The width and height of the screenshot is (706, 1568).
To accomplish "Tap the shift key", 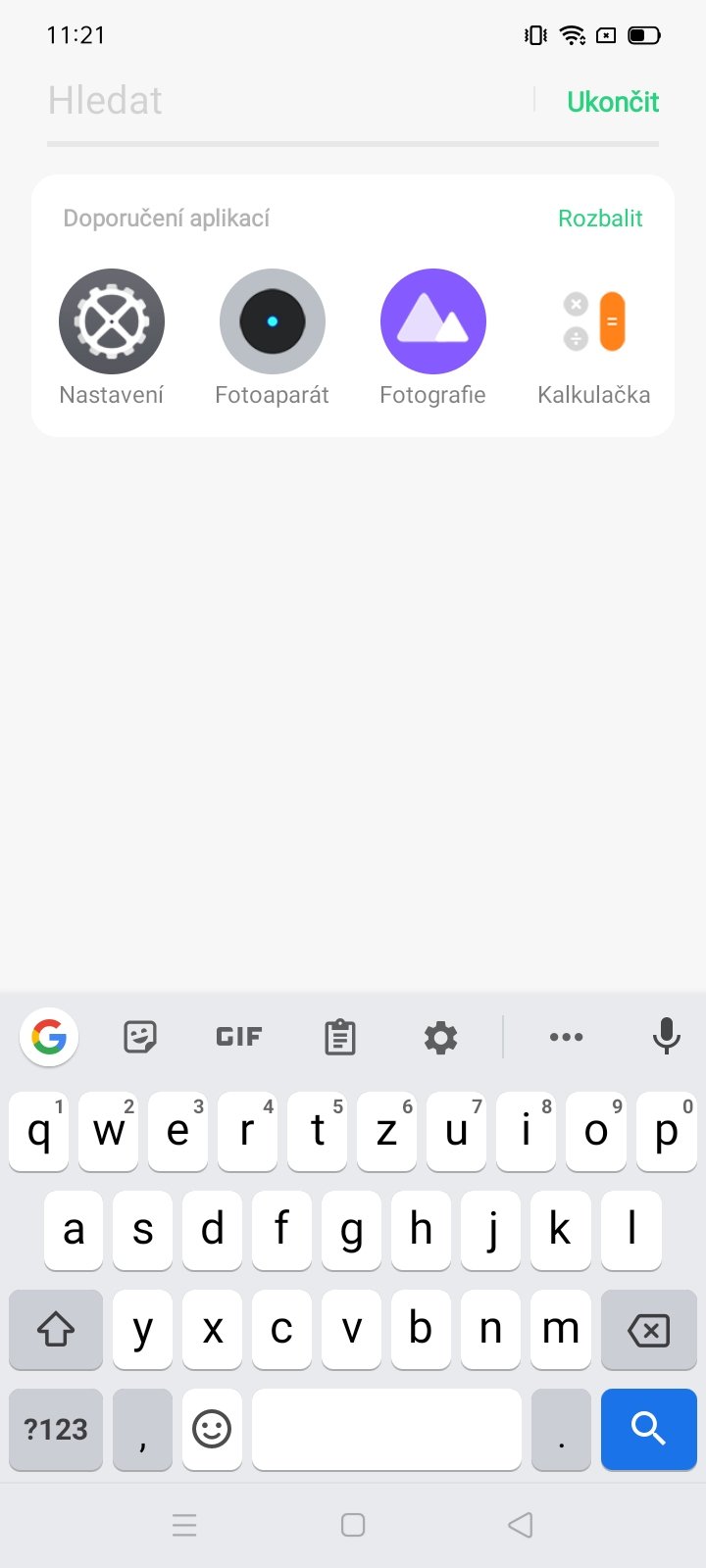I will point(56,1330).
